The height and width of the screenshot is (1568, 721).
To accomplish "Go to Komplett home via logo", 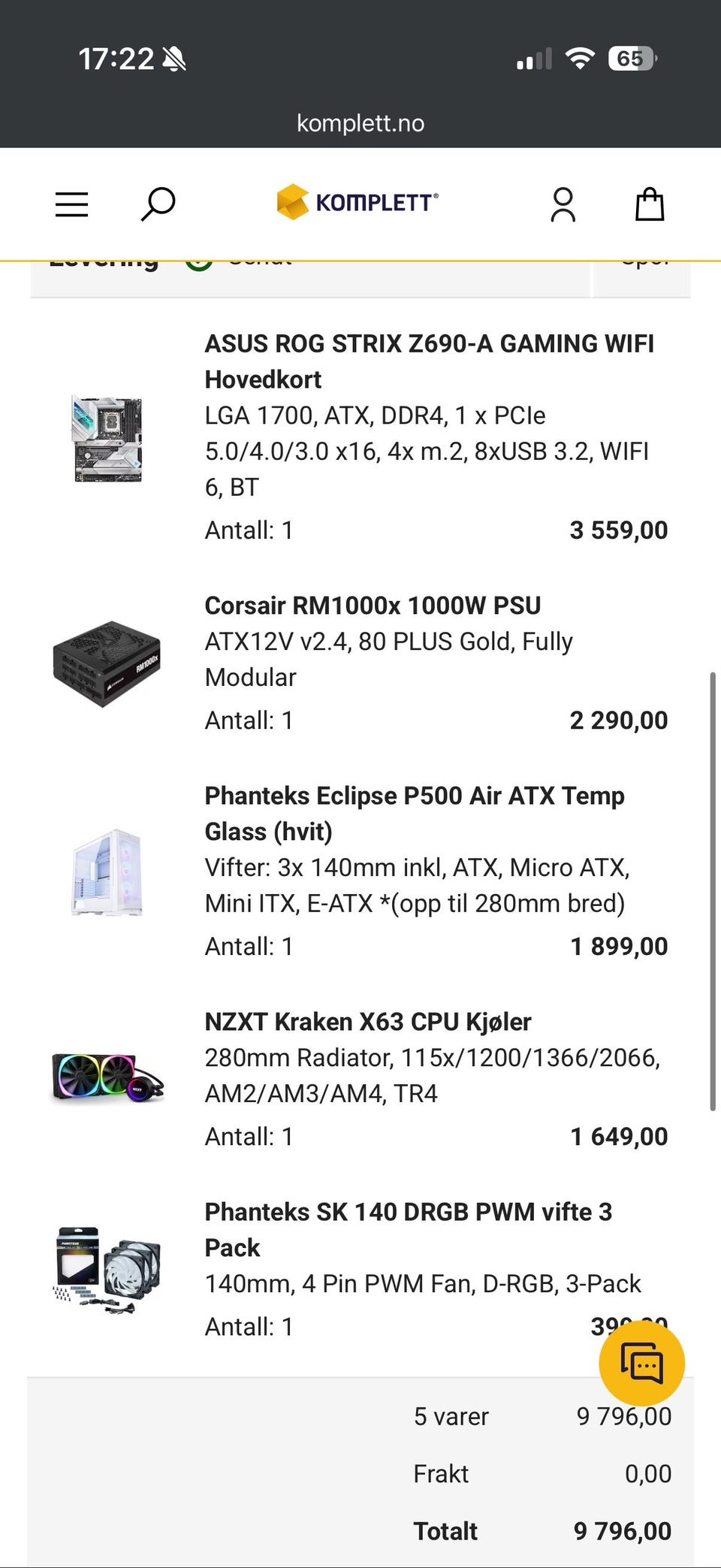I will (357, 202).
